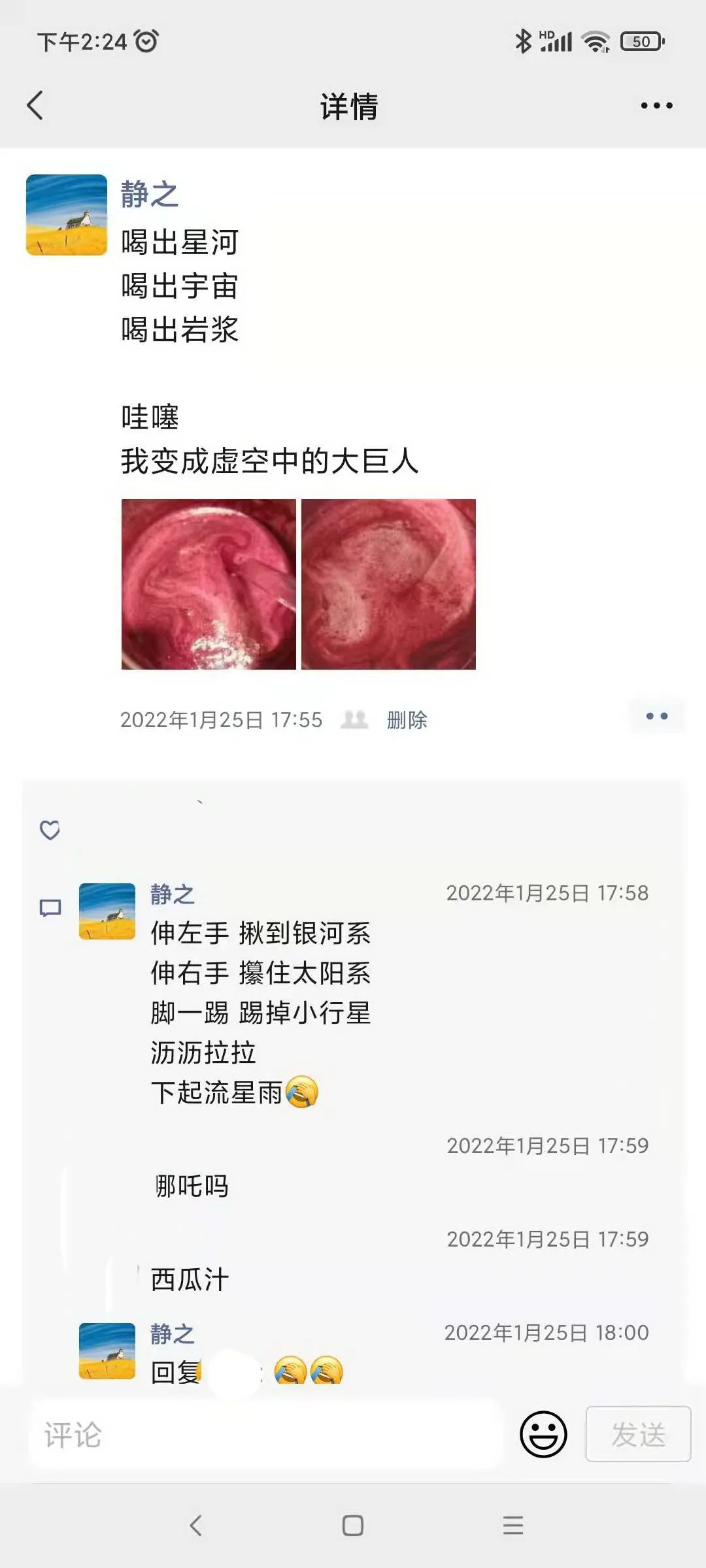This screenshot has width=706, height=1568.
Task: Go back using the top-left arrow
Action: coord(35,105)
